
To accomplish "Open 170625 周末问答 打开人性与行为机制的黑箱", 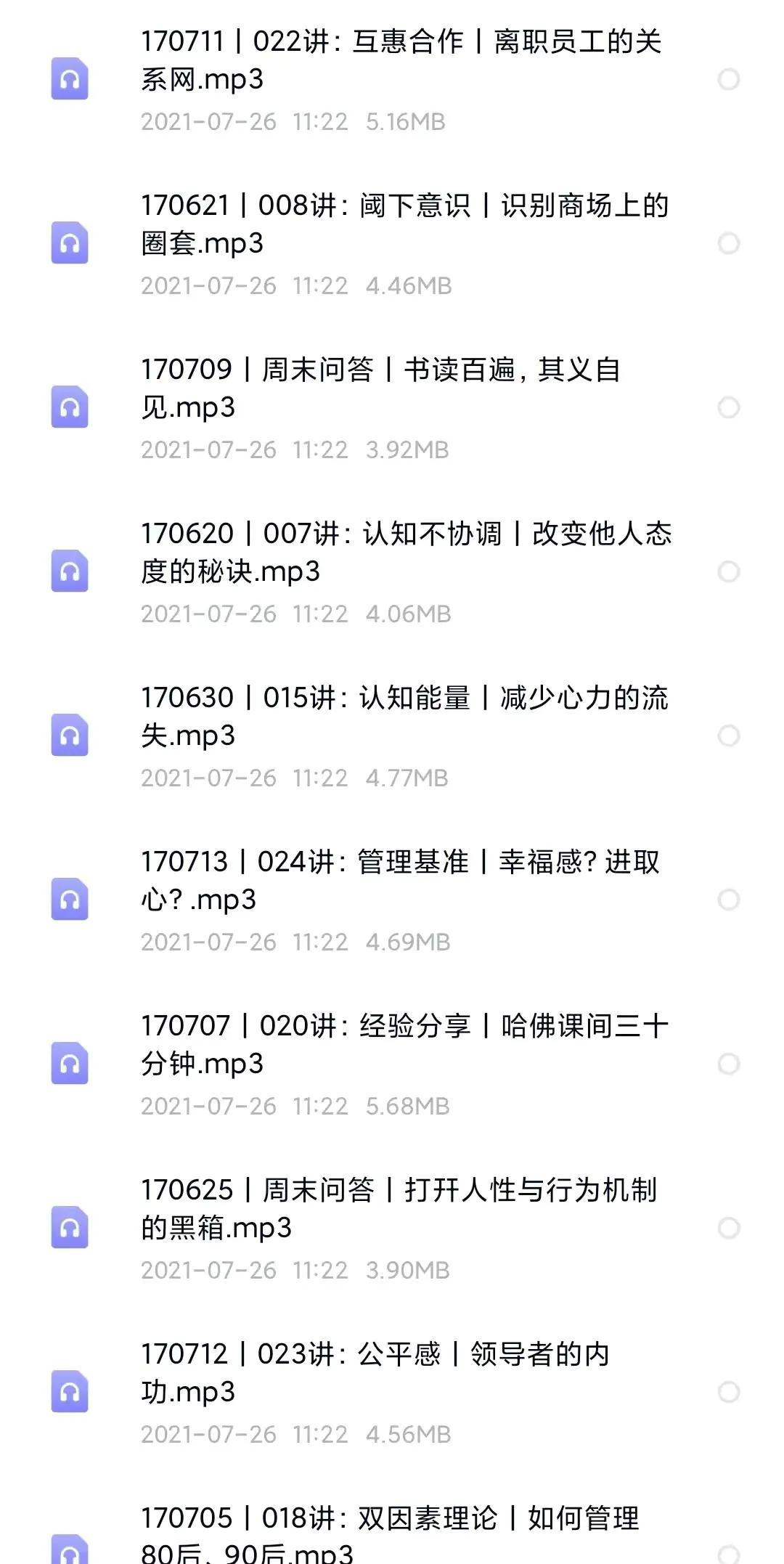I will pyautogui.click(x=398, y=1209).
